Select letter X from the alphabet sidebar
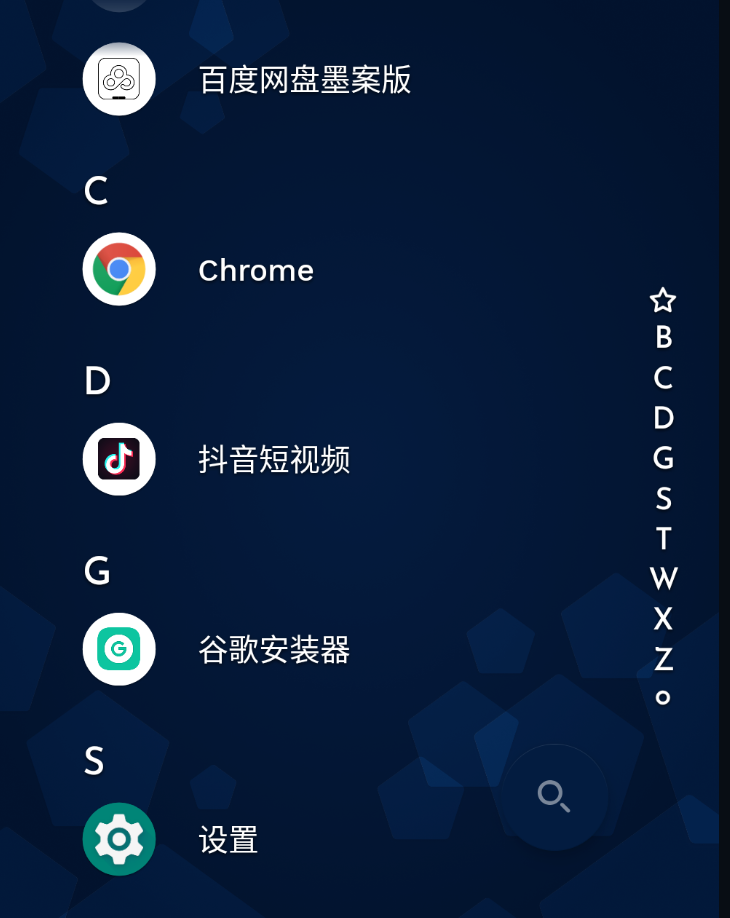The image size is (730, 918). (x=663, y=619)
